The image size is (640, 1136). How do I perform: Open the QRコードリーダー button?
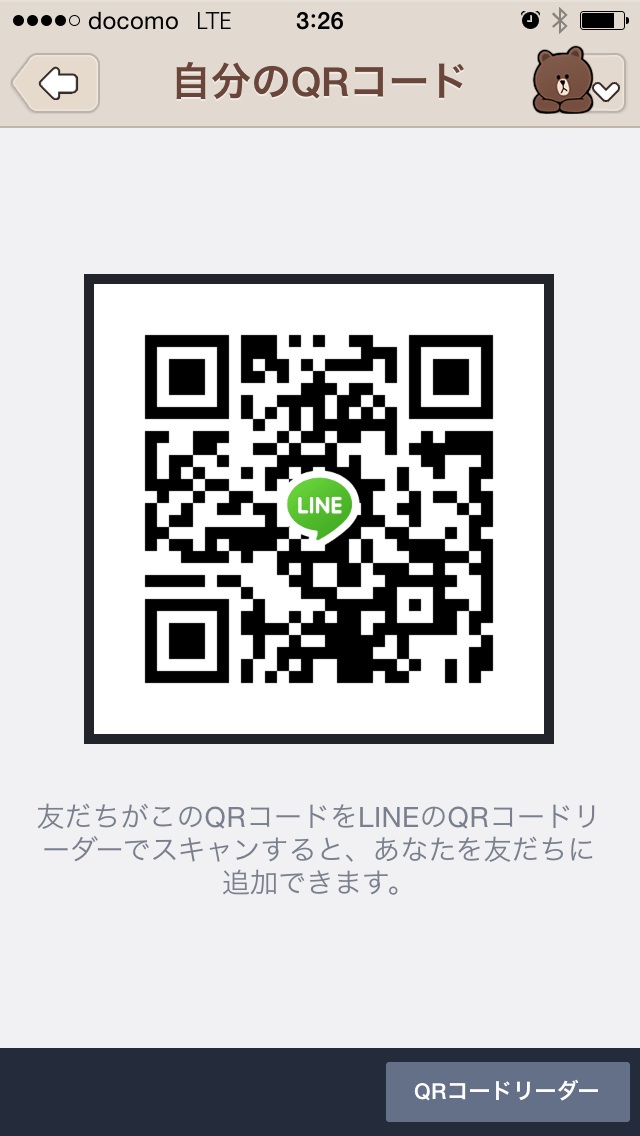(507, 1091)
